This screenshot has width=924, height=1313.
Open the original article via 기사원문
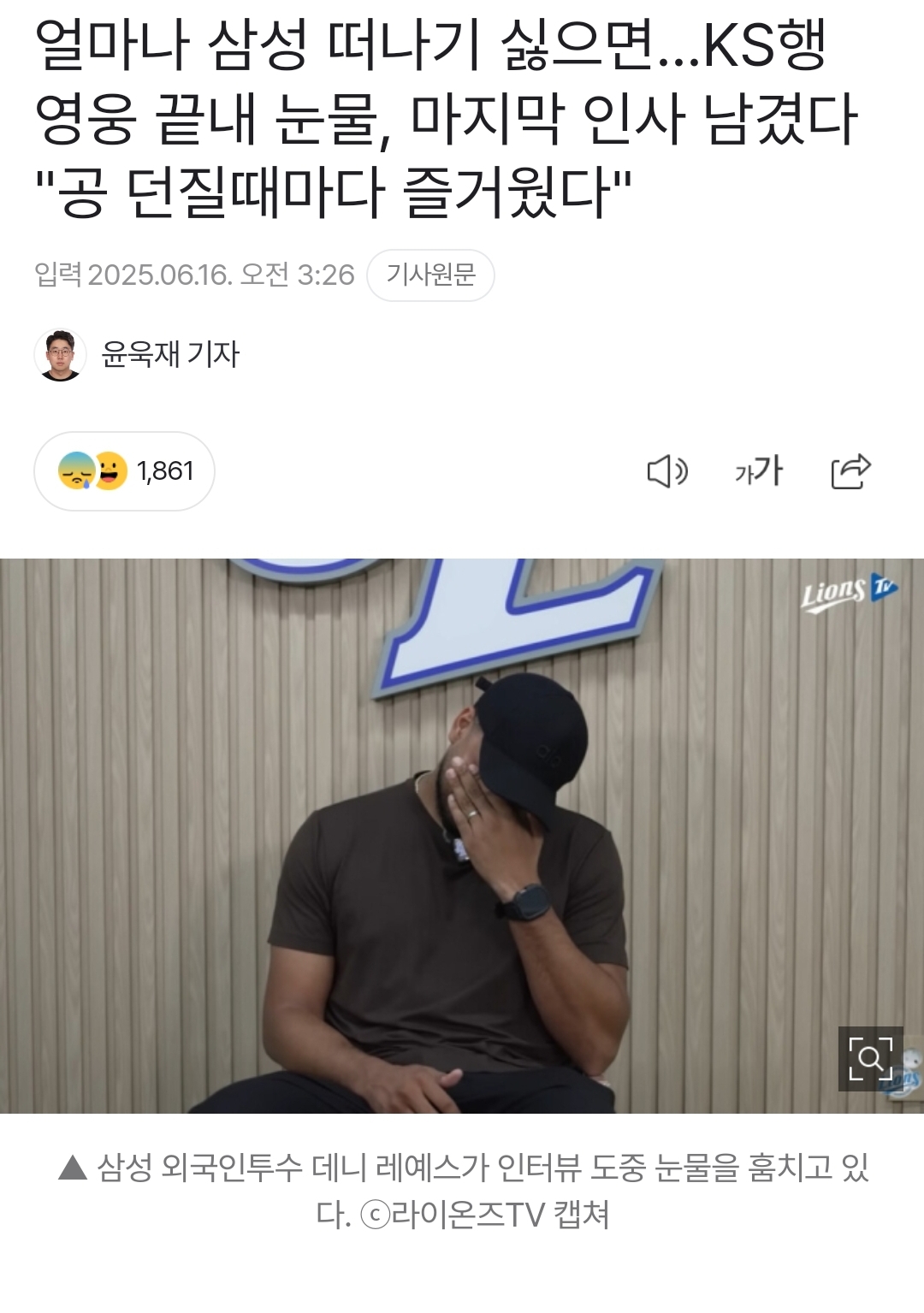430,275
